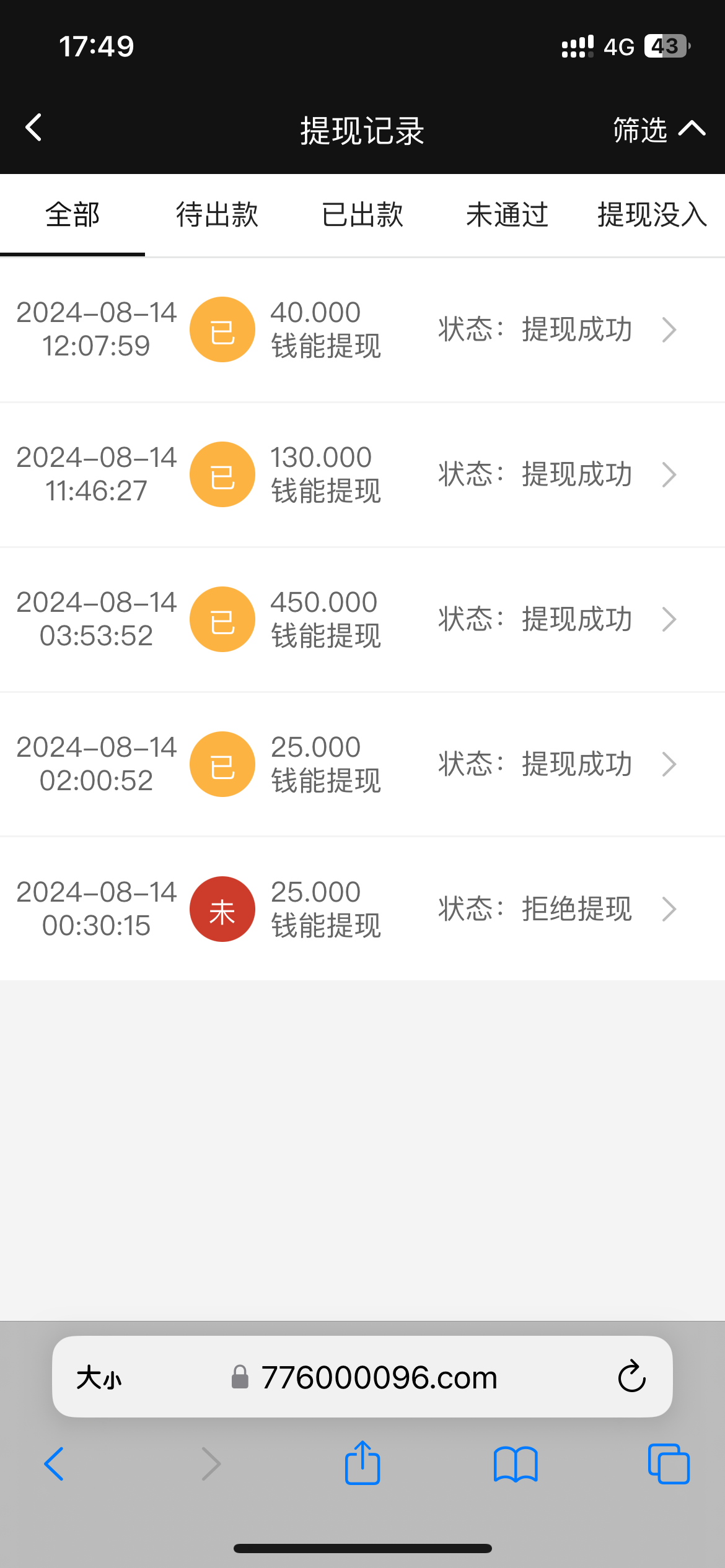Open the 筛选 filter dropdown
Screen dimensions: 725x1568
(x=658, y=129)
